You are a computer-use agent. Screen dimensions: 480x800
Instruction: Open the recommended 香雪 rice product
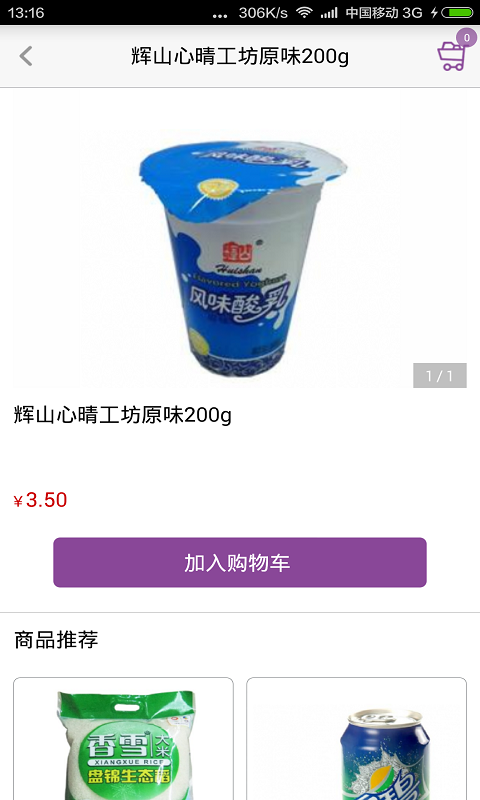[123, 739]
